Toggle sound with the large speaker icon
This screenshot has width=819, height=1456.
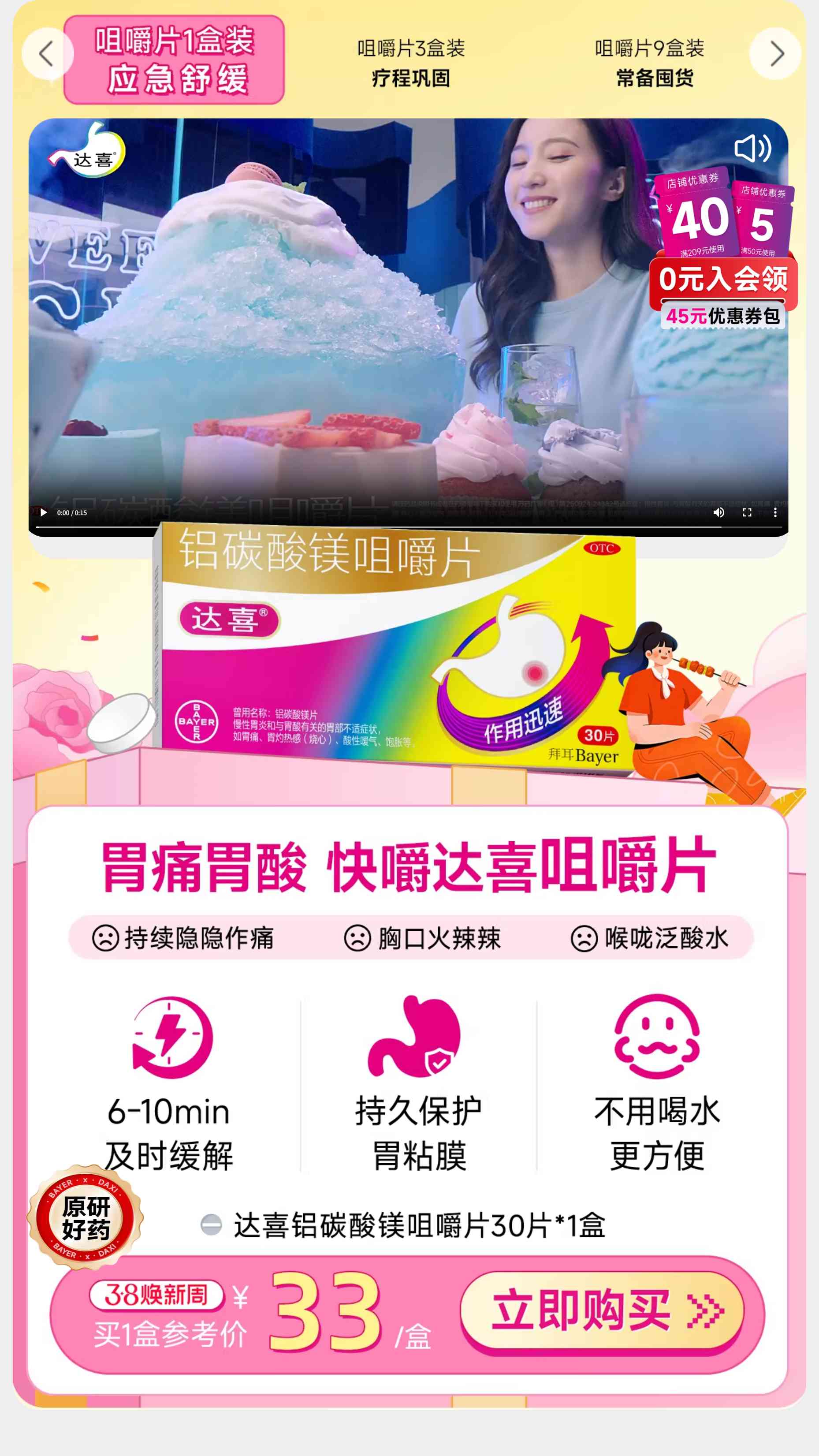[x=752, y=149]
